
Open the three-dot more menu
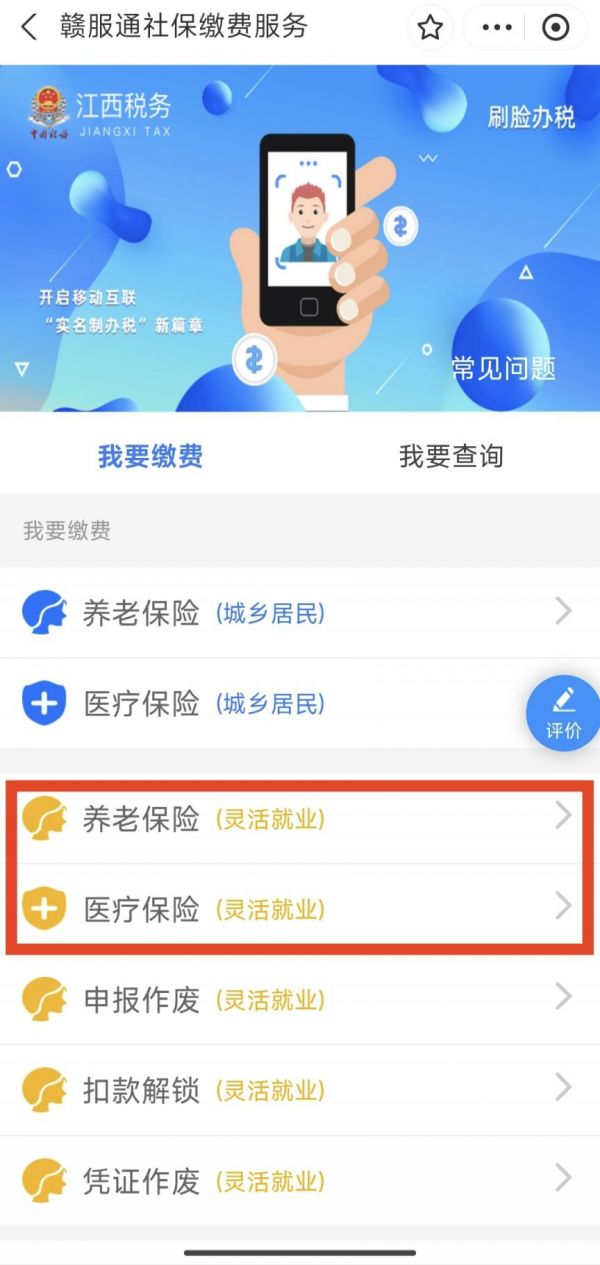point(497,28)
